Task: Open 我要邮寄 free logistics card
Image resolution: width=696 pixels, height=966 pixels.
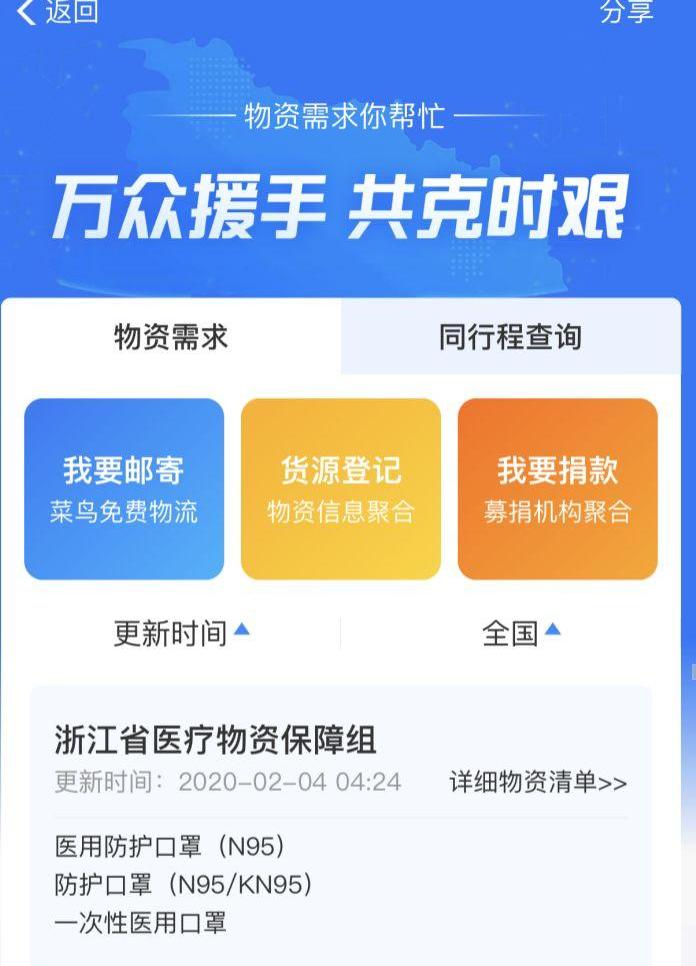Action: [124, 489]
